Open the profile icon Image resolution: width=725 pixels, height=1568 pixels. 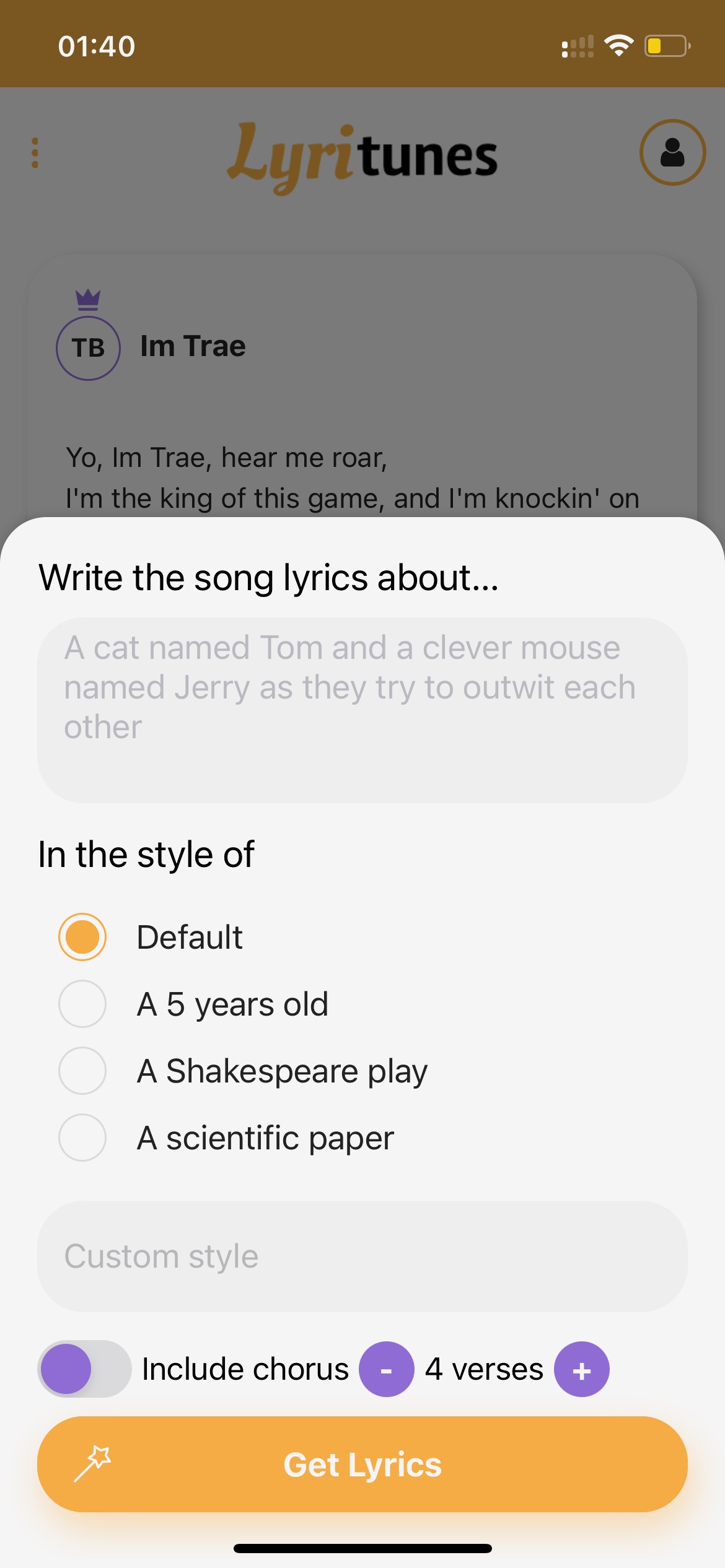click(x=672, y=152)
